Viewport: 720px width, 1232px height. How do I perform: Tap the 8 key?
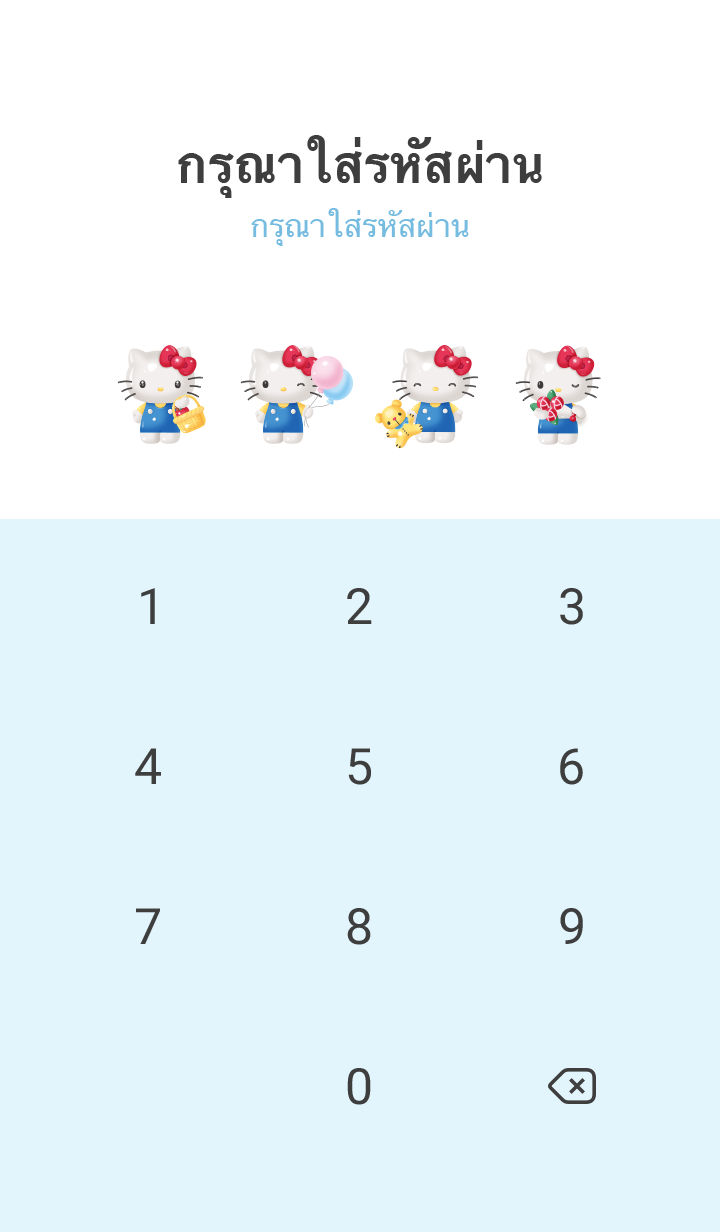[x=359, y=927]
